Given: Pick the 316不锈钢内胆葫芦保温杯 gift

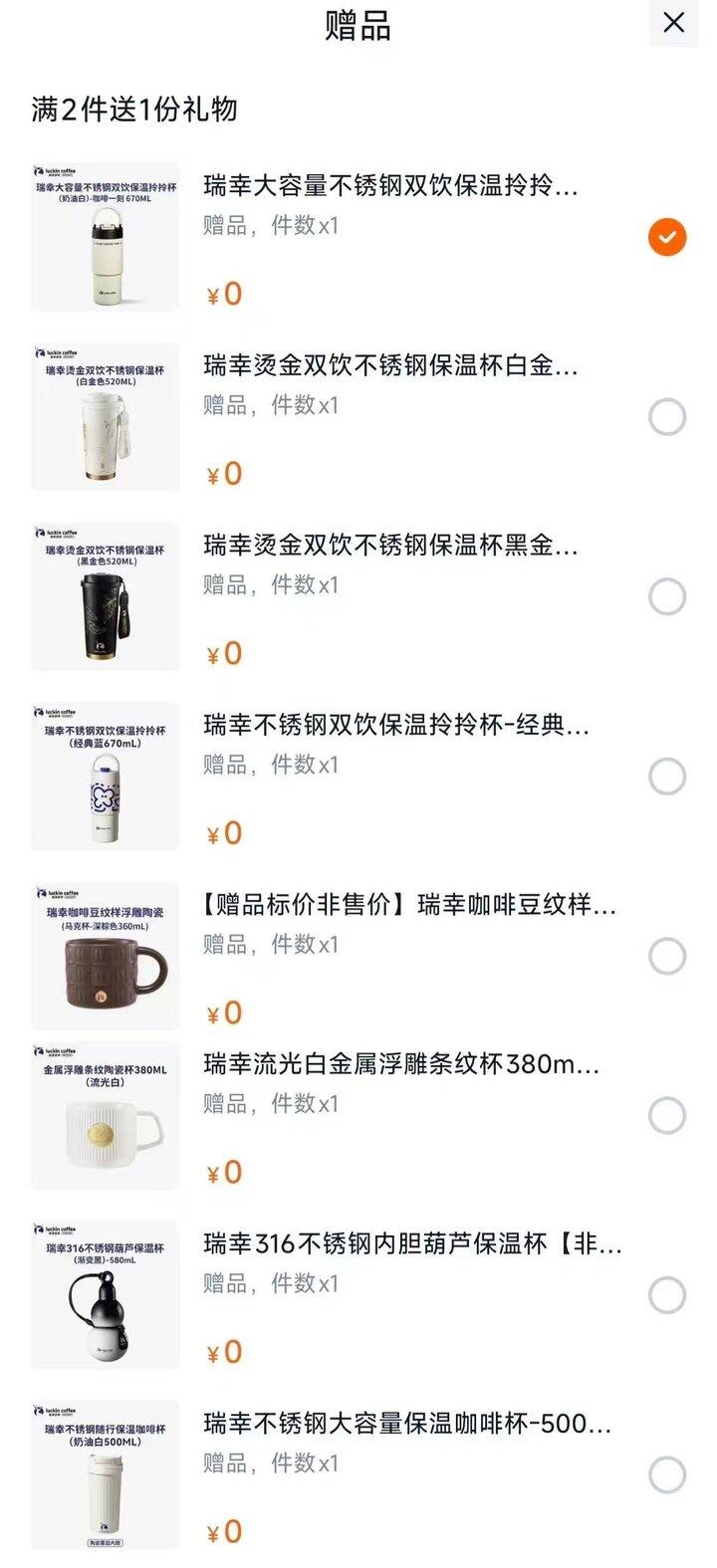Looking at the screenshot, I should tap(667, 1296).
